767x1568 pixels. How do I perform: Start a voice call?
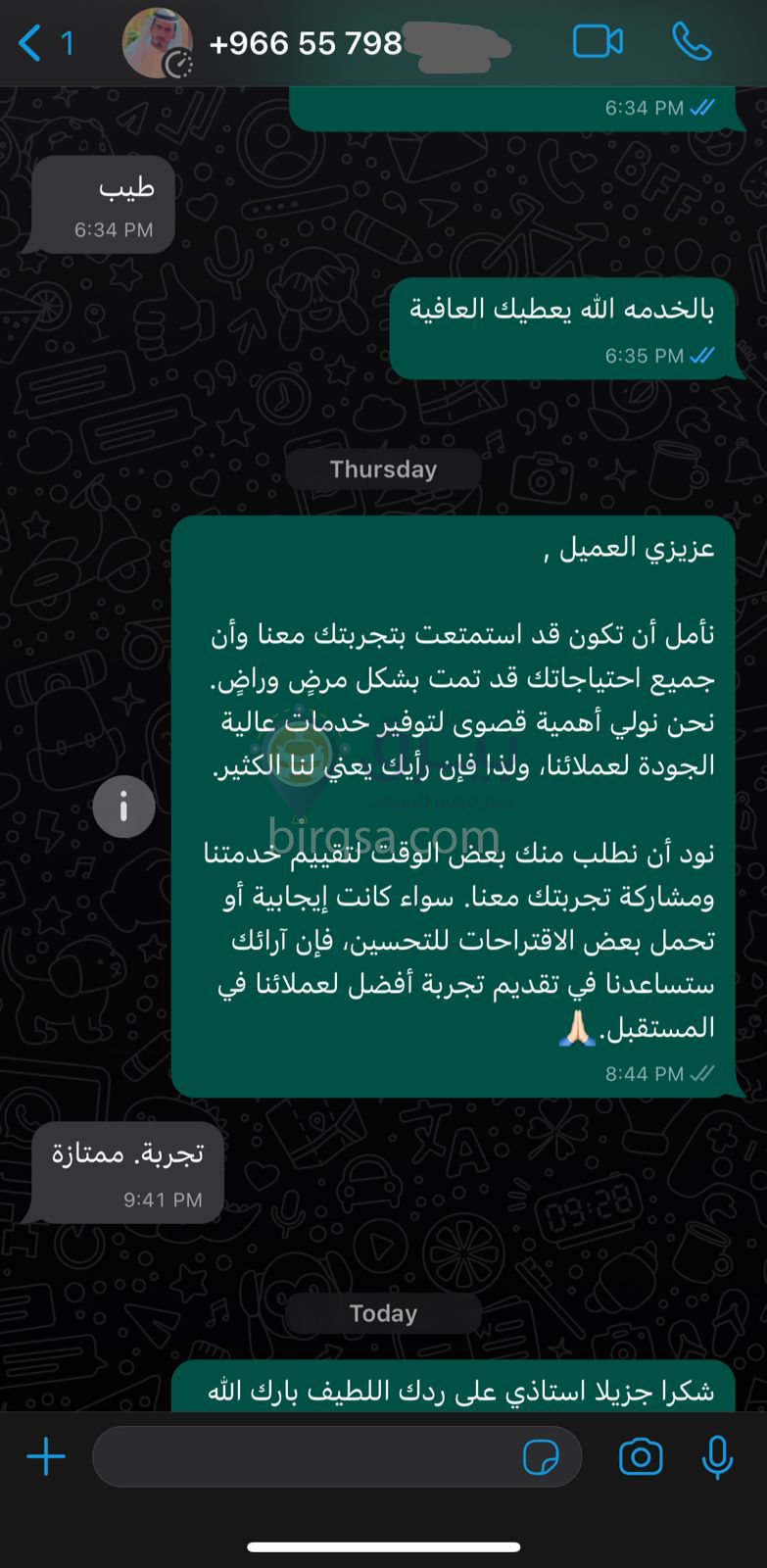(x=692, y=41)
